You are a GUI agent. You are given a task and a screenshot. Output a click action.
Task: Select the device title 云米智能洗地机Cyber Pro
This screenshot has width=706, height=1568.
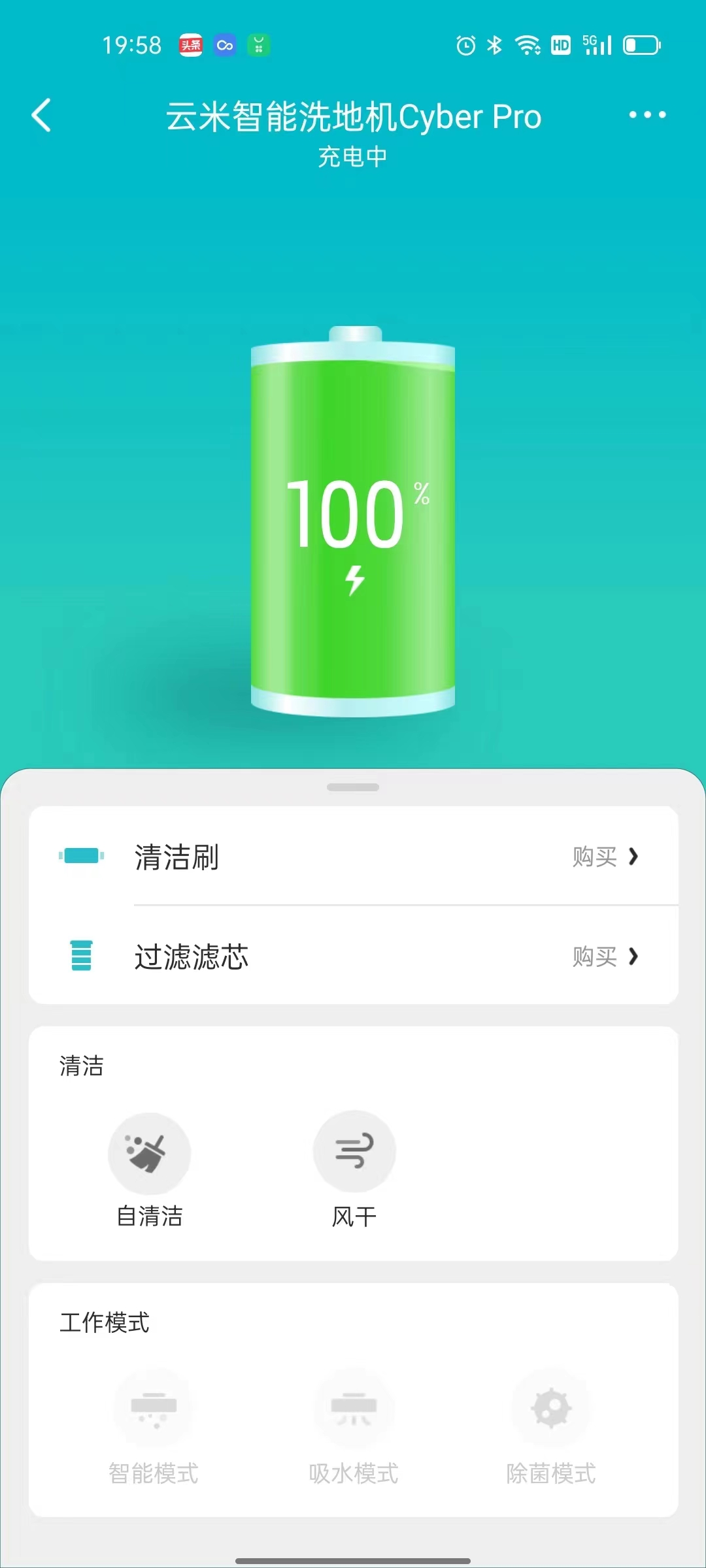[x=353, y=116]
